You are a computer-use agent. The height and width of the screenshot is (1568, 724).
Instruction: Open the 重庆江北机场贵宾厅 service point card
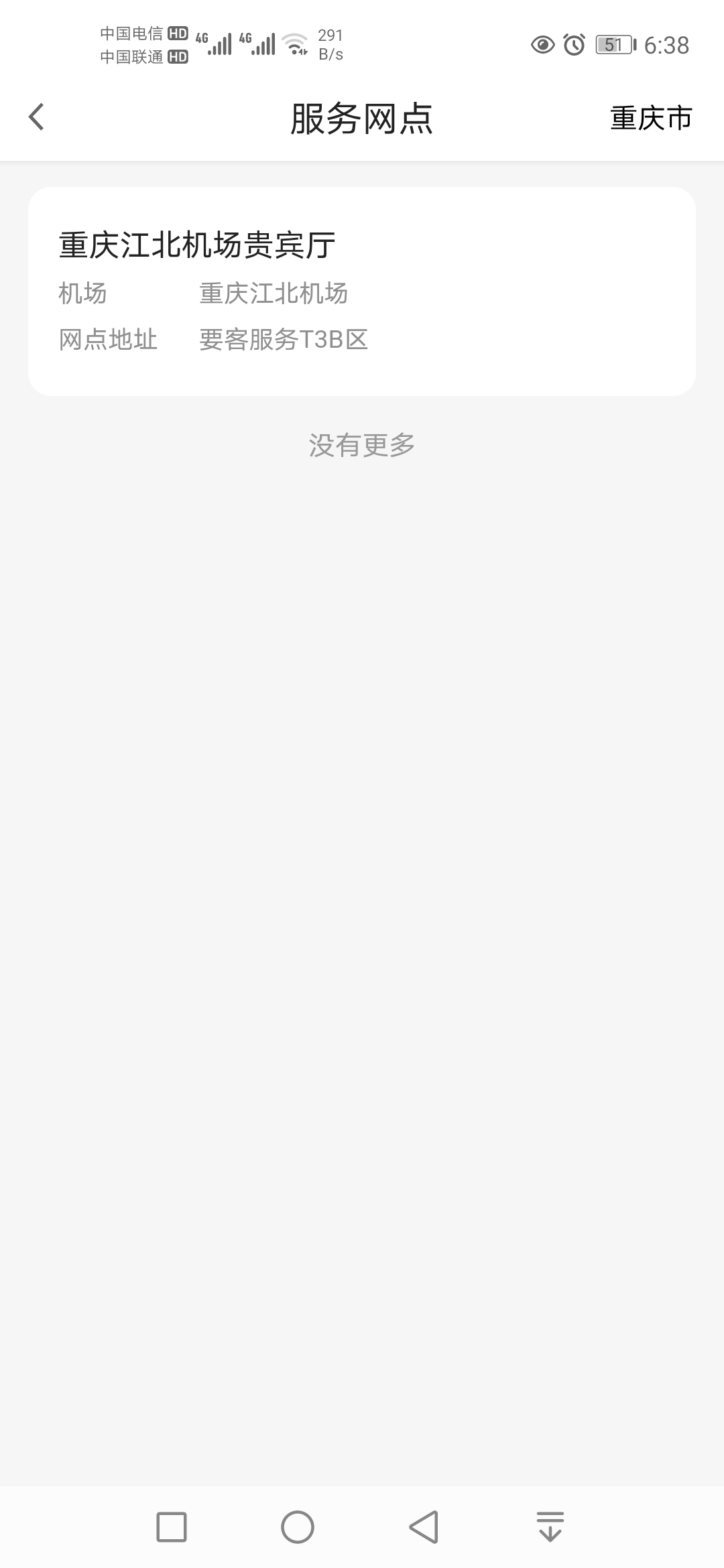362,291
